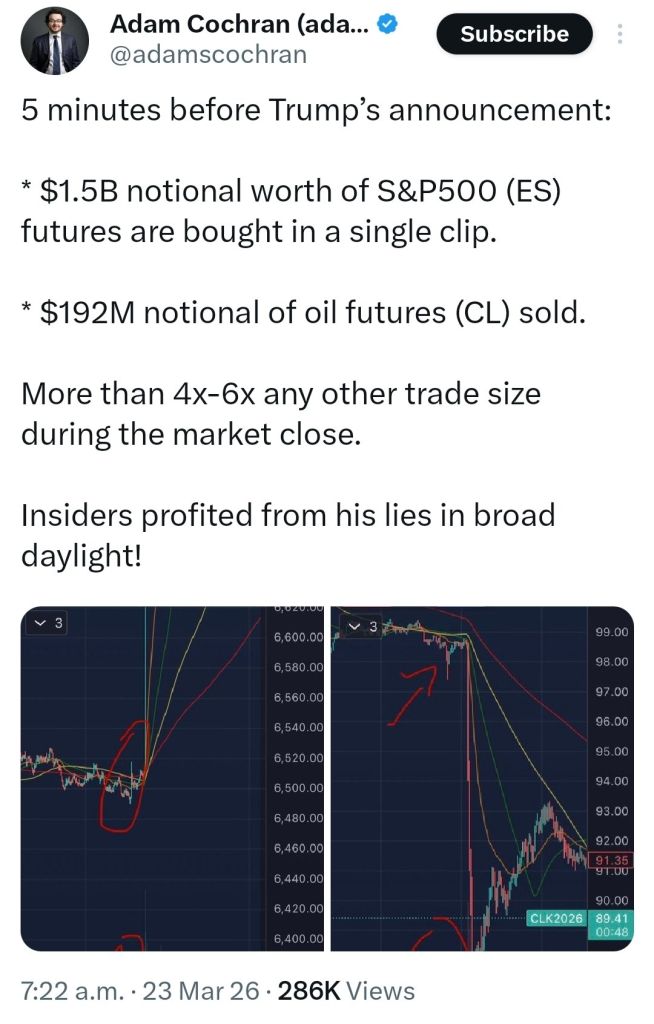The width and height of the screenshot is (654, 1024).
Task: Tap the @adamscochran handle
Action: pos(207,55)
